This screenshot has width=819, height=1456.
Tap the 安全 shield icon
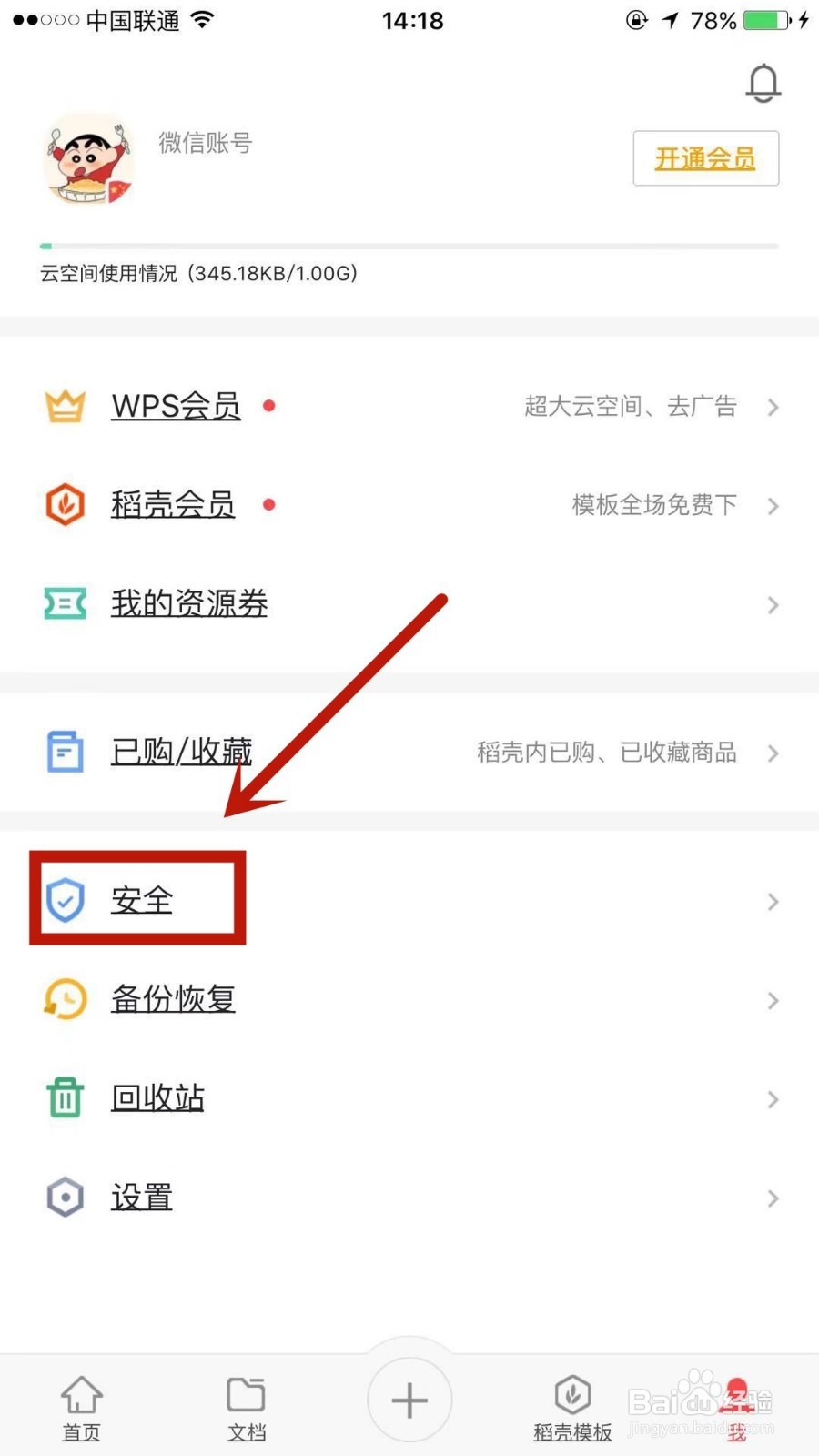tap(64, 899)
